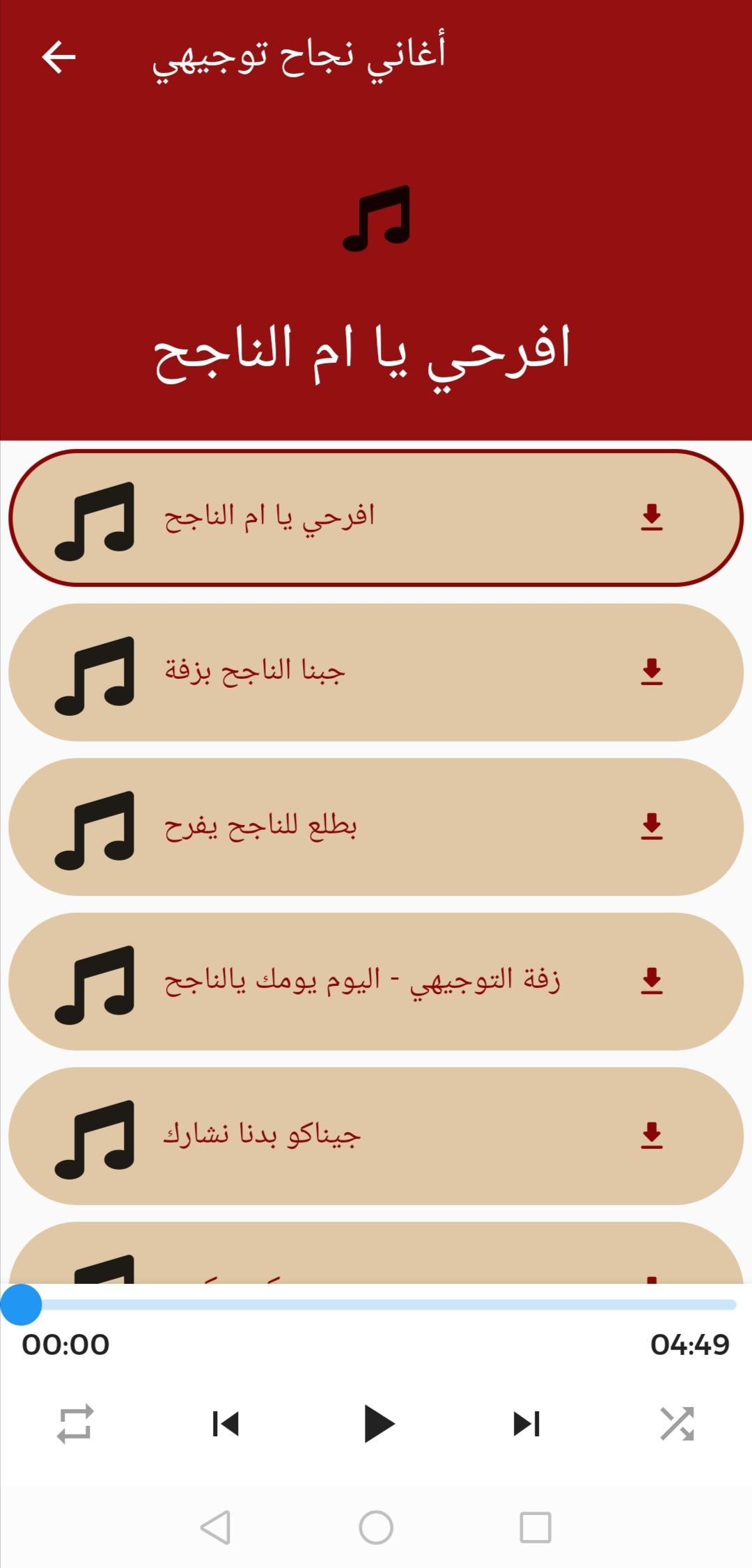752x1568 pixels.
Task: Download the song افرحي يا ام الناجح
Action: pyautogui.click(x=652, y=517)
